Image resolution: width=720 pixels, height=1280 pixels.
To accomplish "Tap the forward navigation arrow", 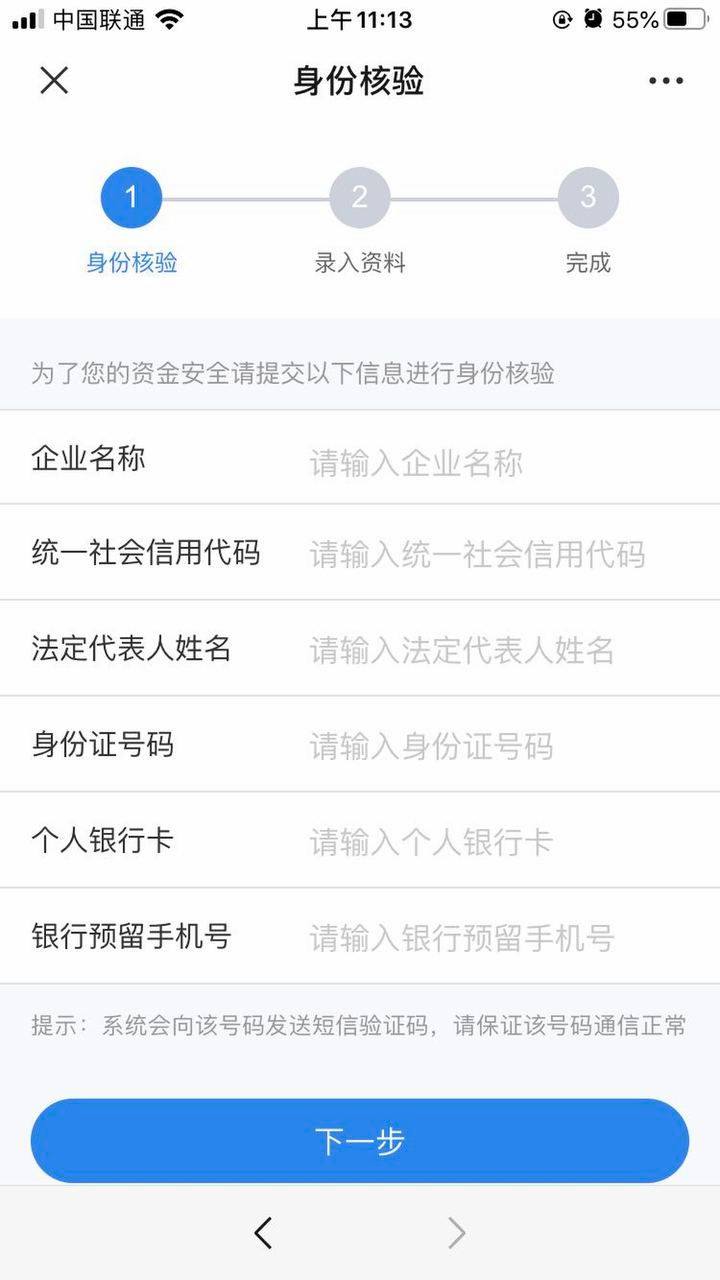I will [456, 1233].
